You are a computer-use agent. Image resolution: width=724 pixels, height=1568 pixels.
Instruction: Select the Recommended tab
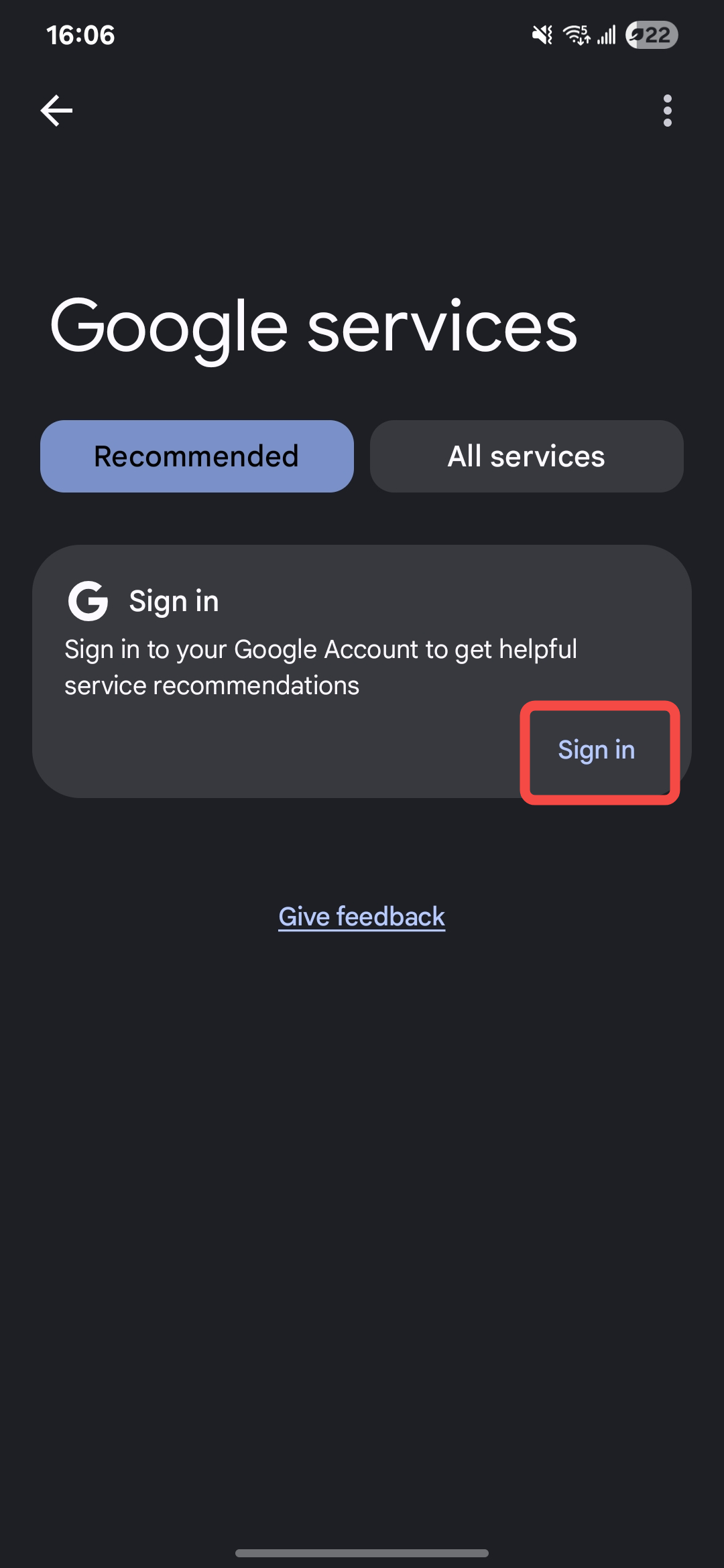pyautogui.click(x=196, y=456)
